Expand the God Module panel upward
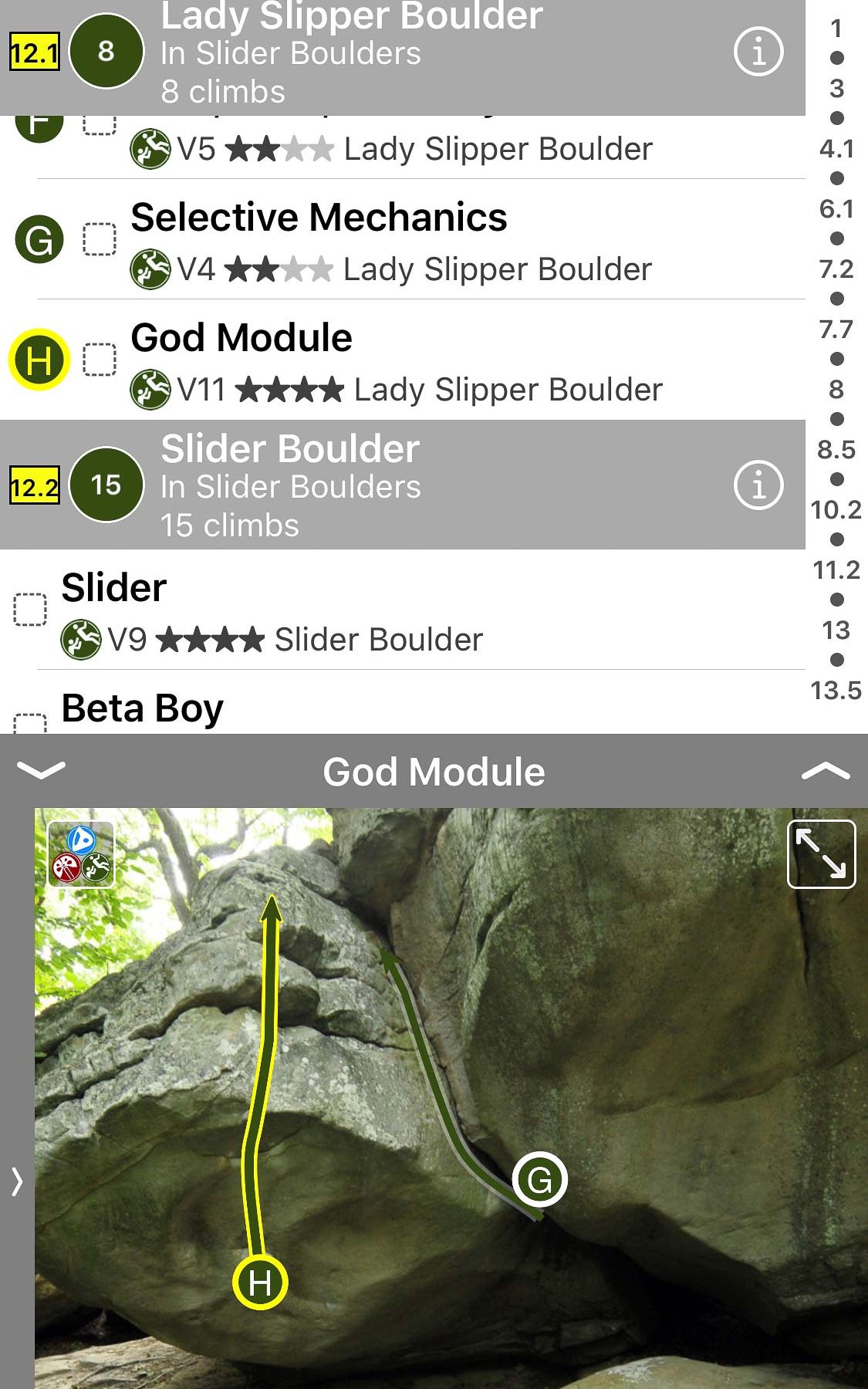Screen dimensions: 868x1389 click(x=826, y=770)
